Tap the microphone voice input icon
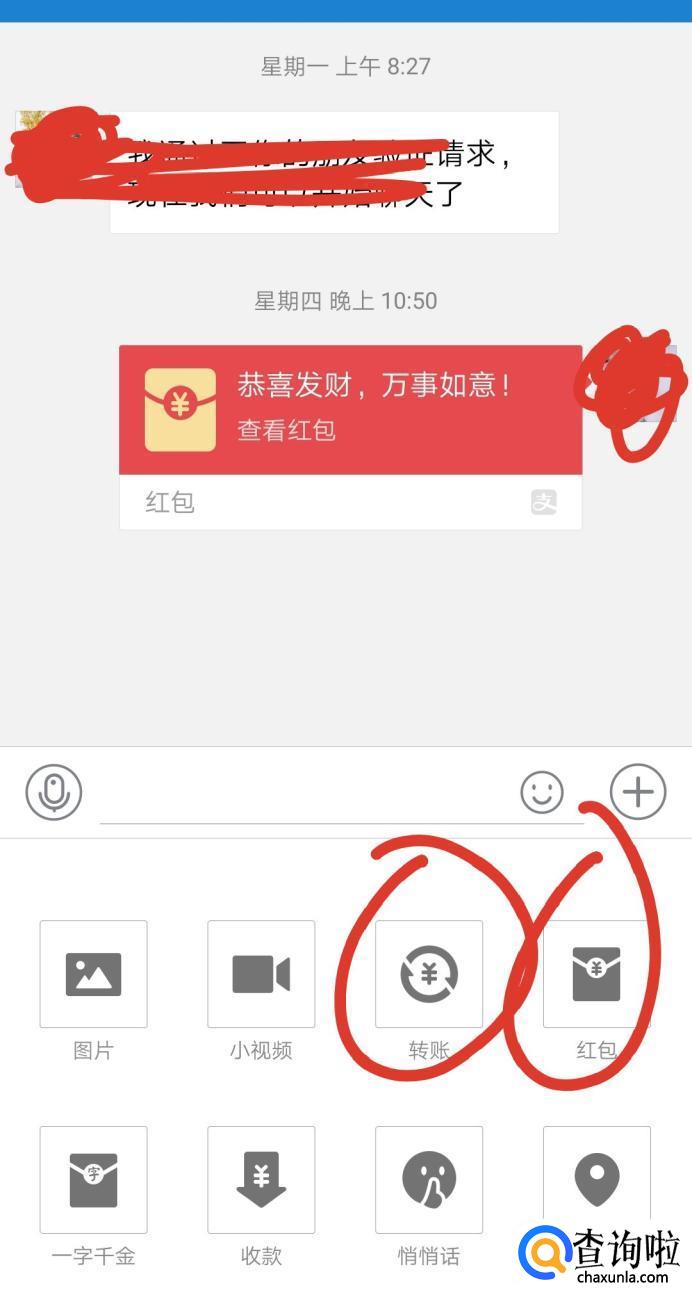The height and width of the screenshot is (1308, 692). tap(54, 793)
